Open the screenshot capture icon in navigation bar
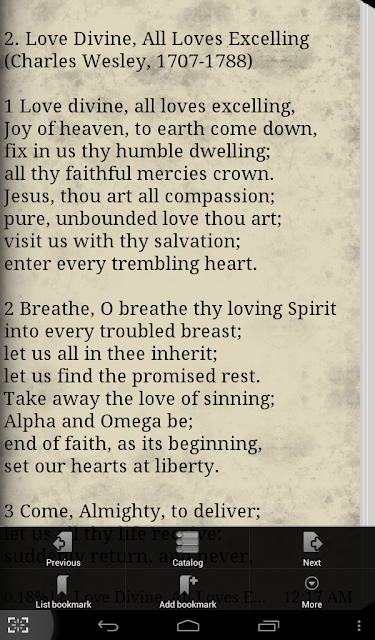375x640 pixels. [18, 625]
